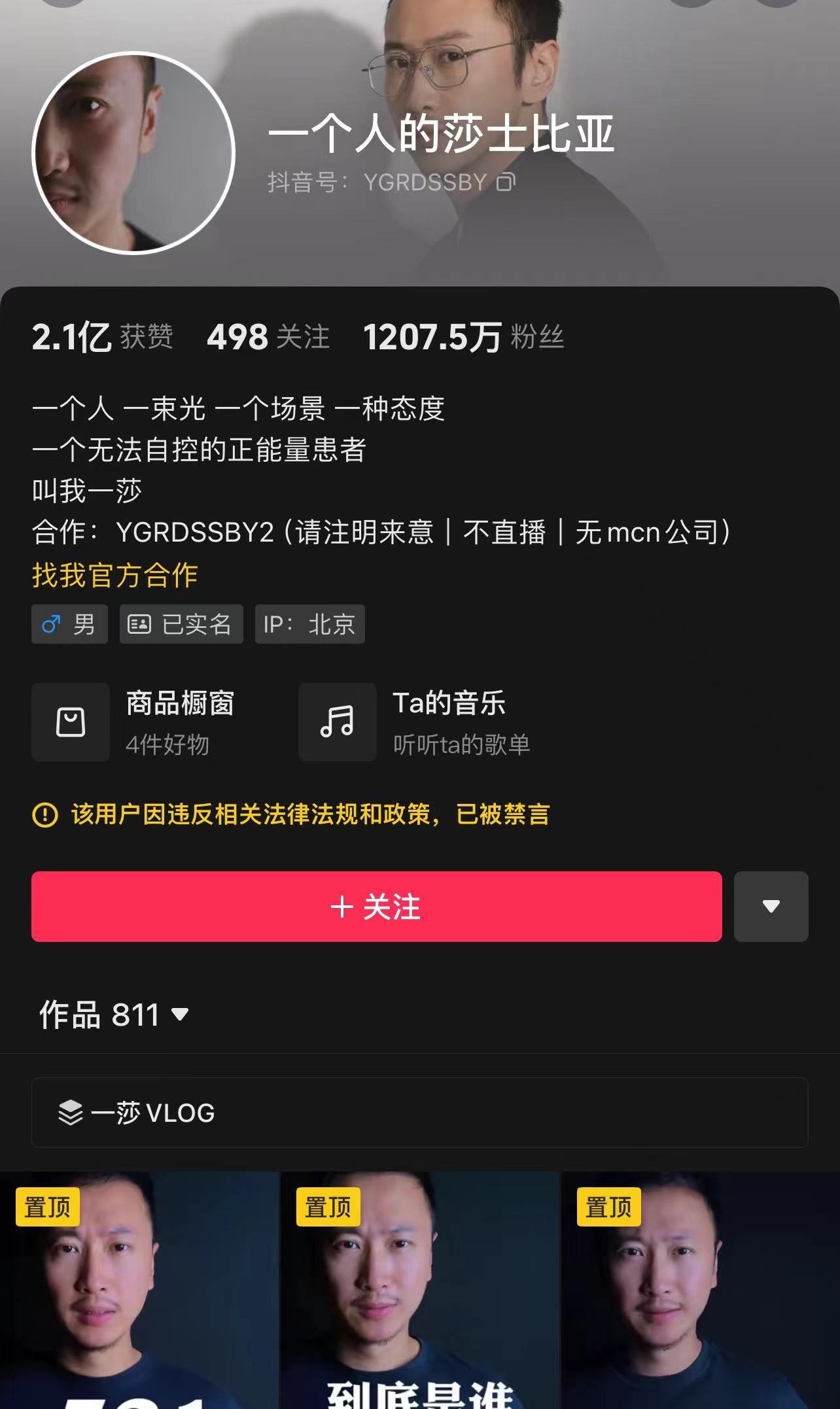Open the profile avatar photo
Screen dimensions: 840x1409
(x=133, y=153)
